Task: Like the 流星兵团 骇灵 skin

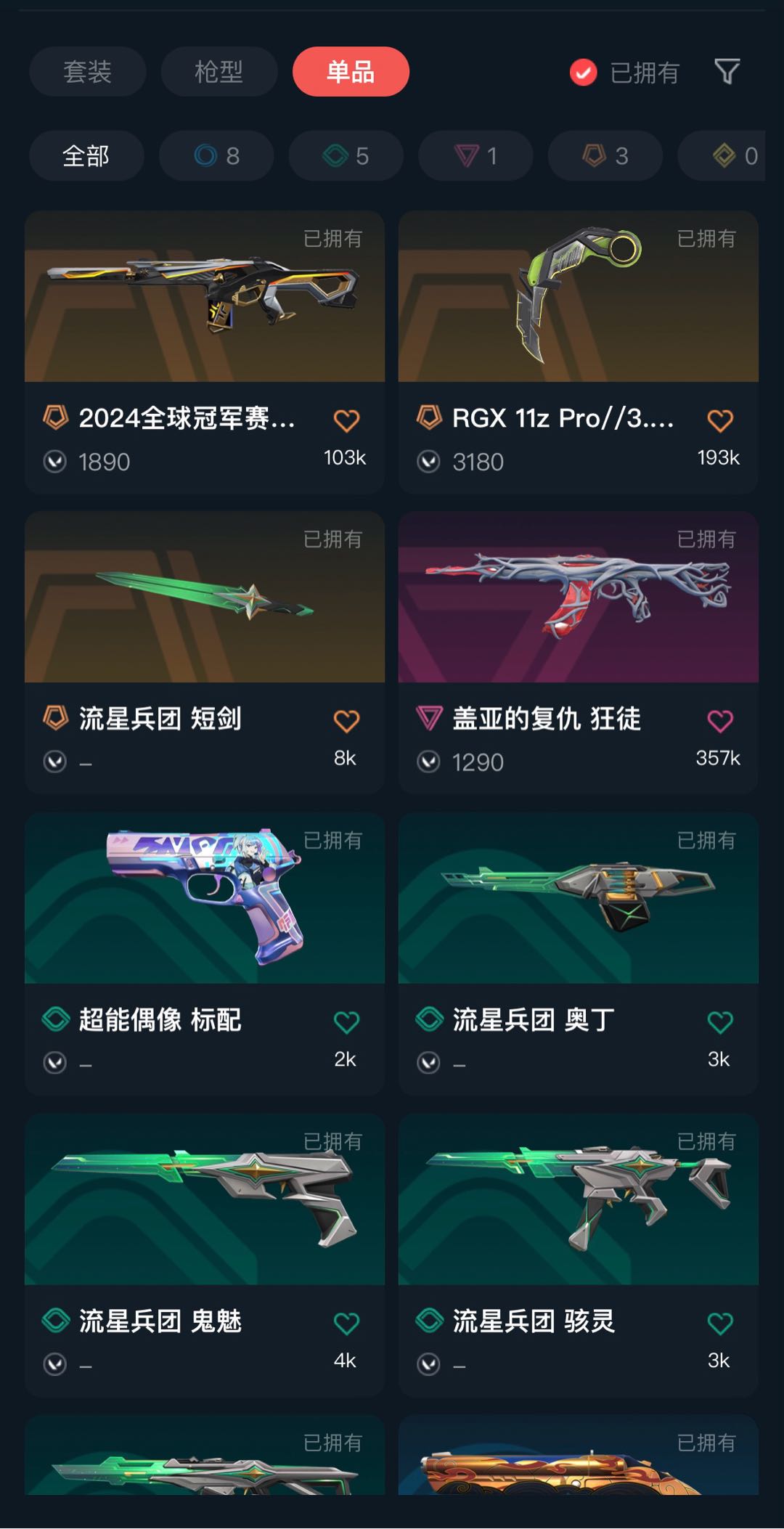Action: (719, 1324)
